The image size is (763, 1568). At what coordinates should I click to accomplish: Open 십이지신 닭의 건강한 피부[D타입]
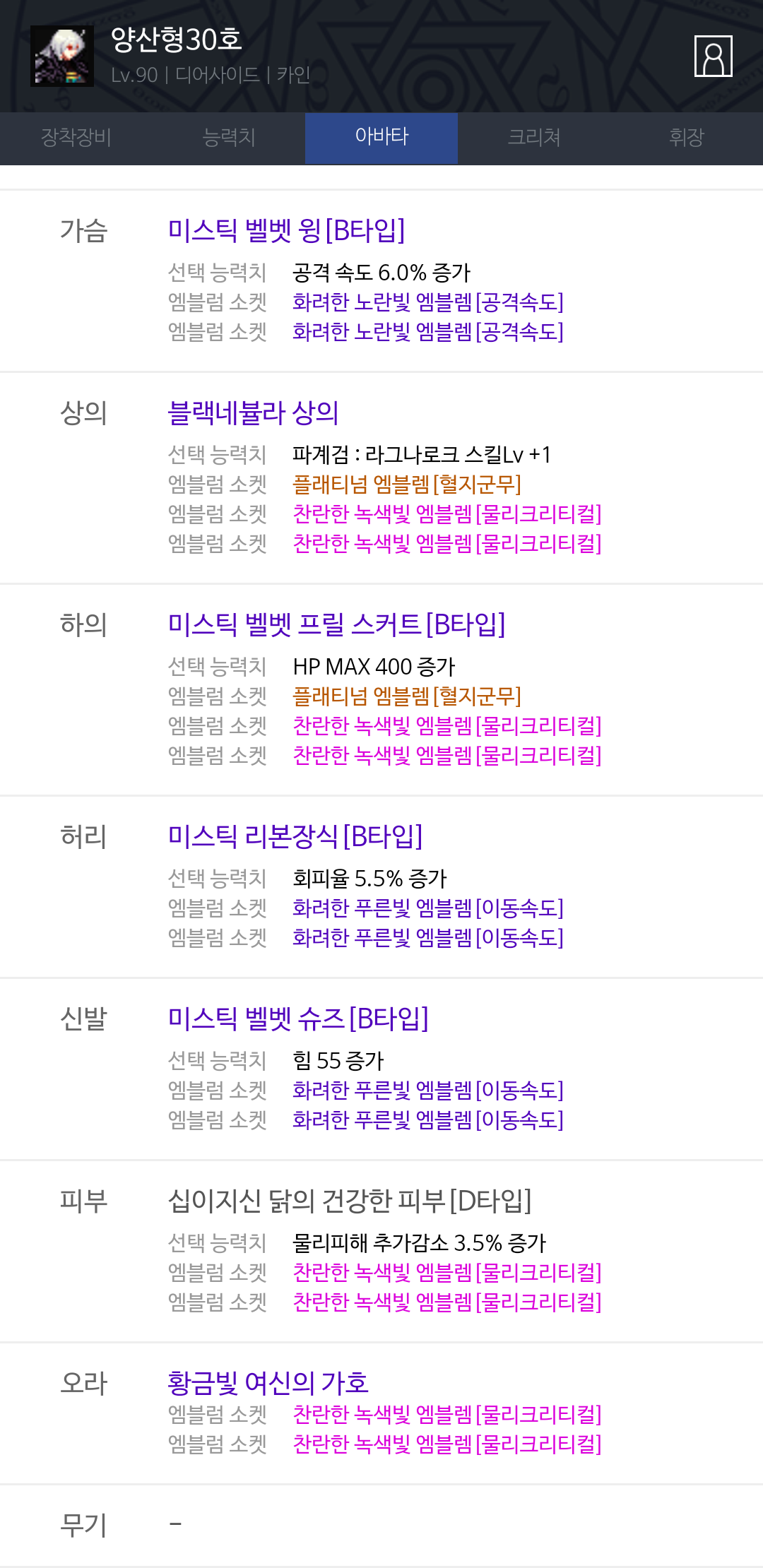[349, 1201]
